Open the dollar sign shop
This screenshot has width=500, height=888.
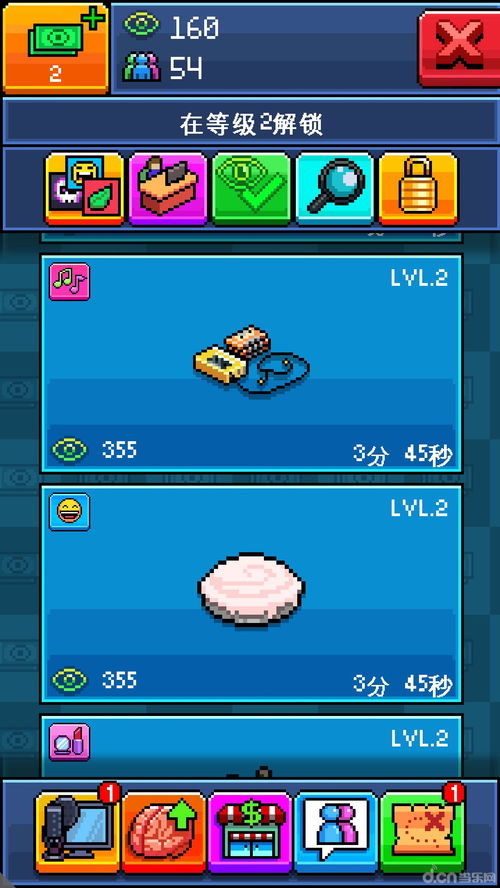[250, 832]
